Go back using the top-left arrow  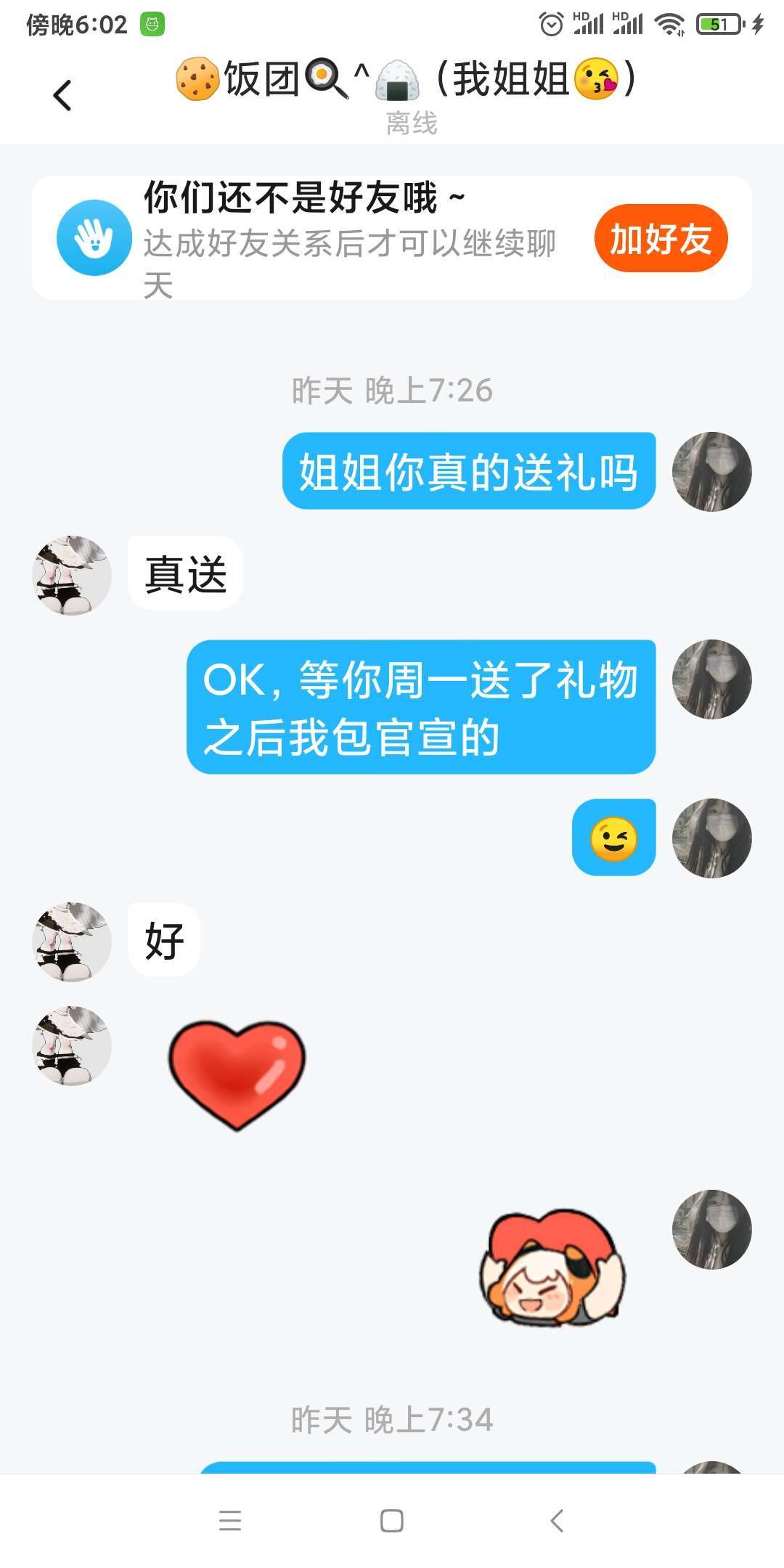click(63, 95)
